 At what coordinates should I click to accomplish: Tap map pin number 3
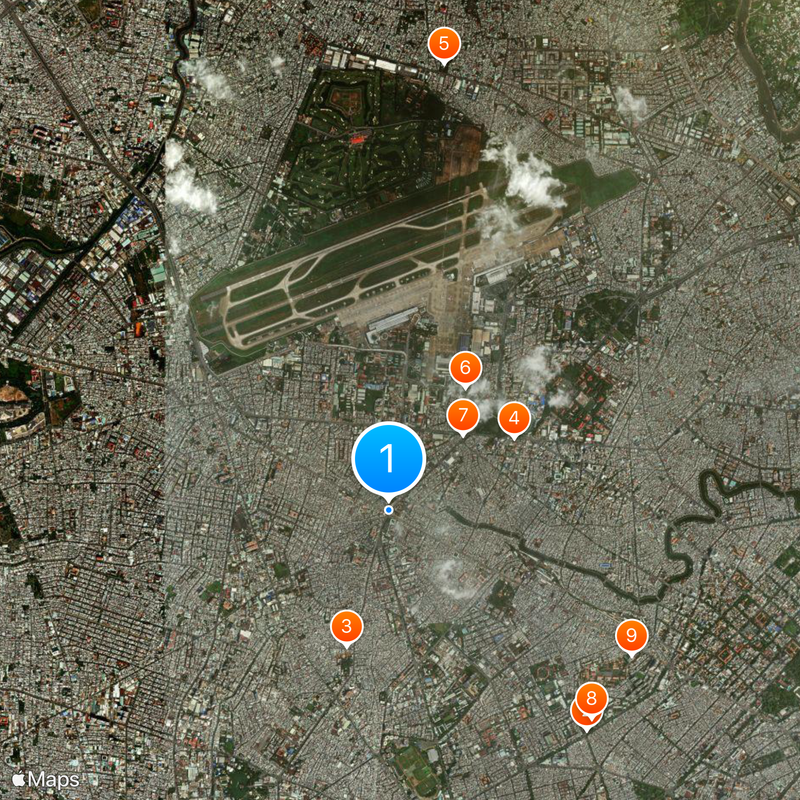pos(346,627)
